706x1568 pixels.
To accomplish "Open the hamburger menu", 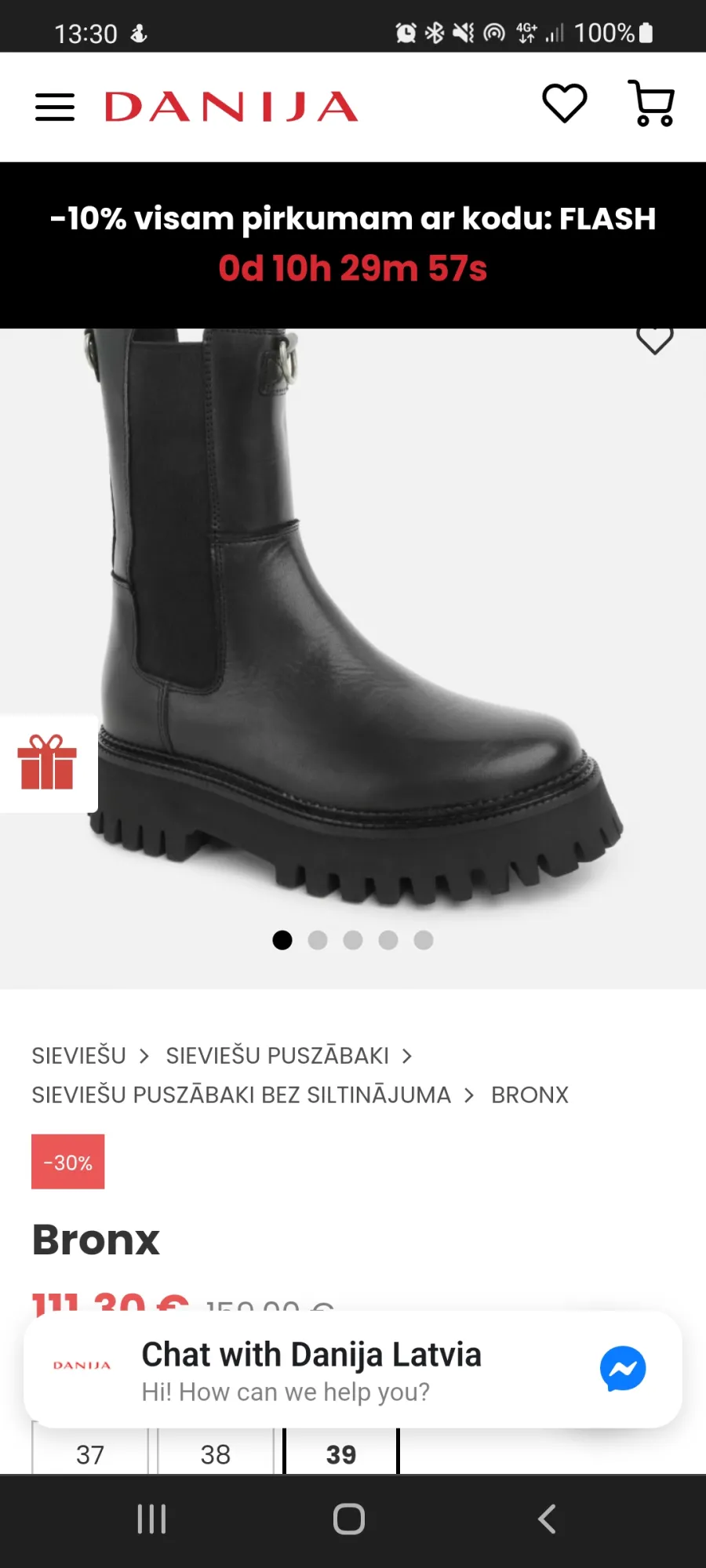I will click(55, 107).
